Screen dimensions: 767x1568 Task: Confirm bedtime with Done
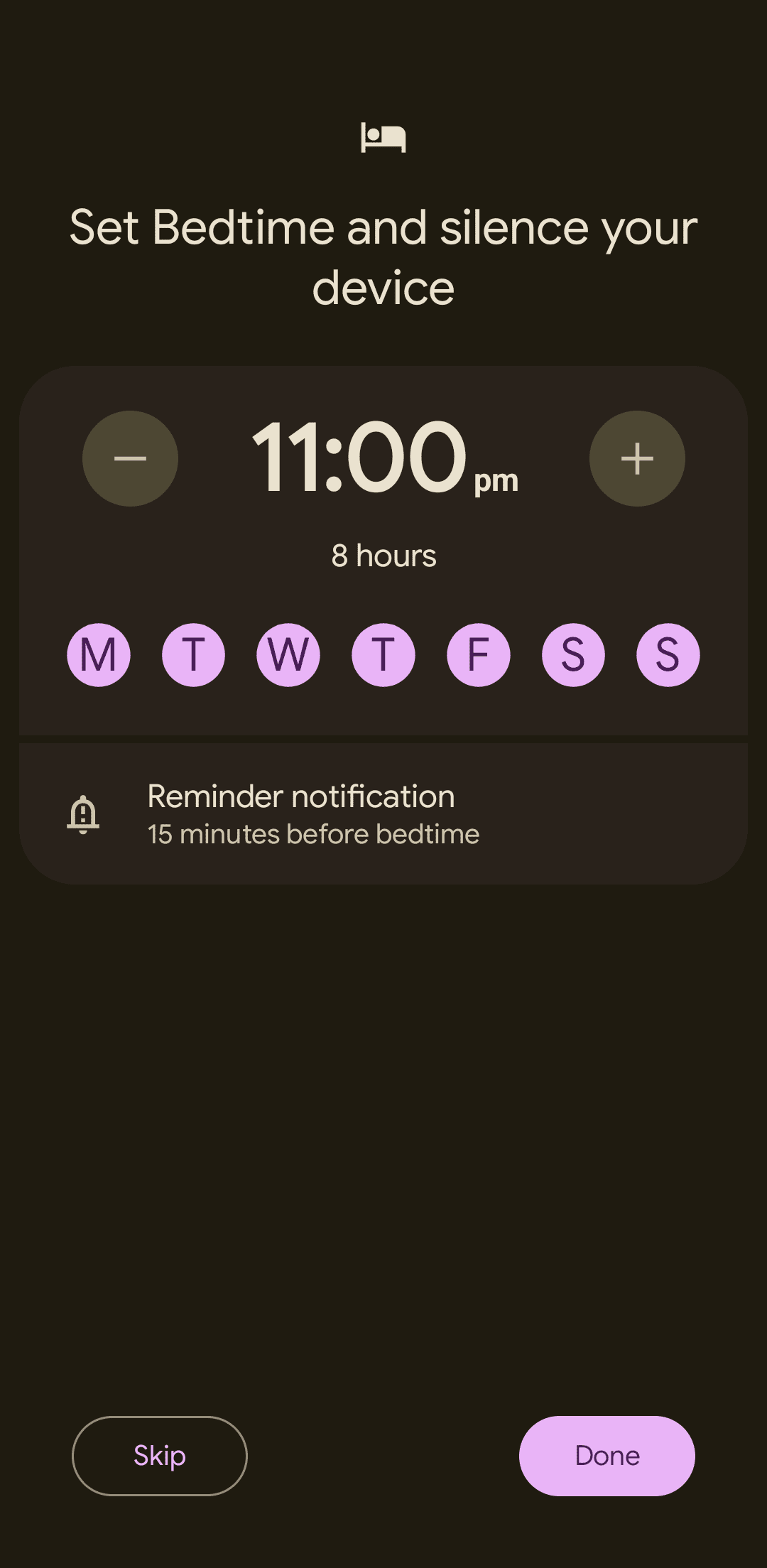[x=606, y=1456]
